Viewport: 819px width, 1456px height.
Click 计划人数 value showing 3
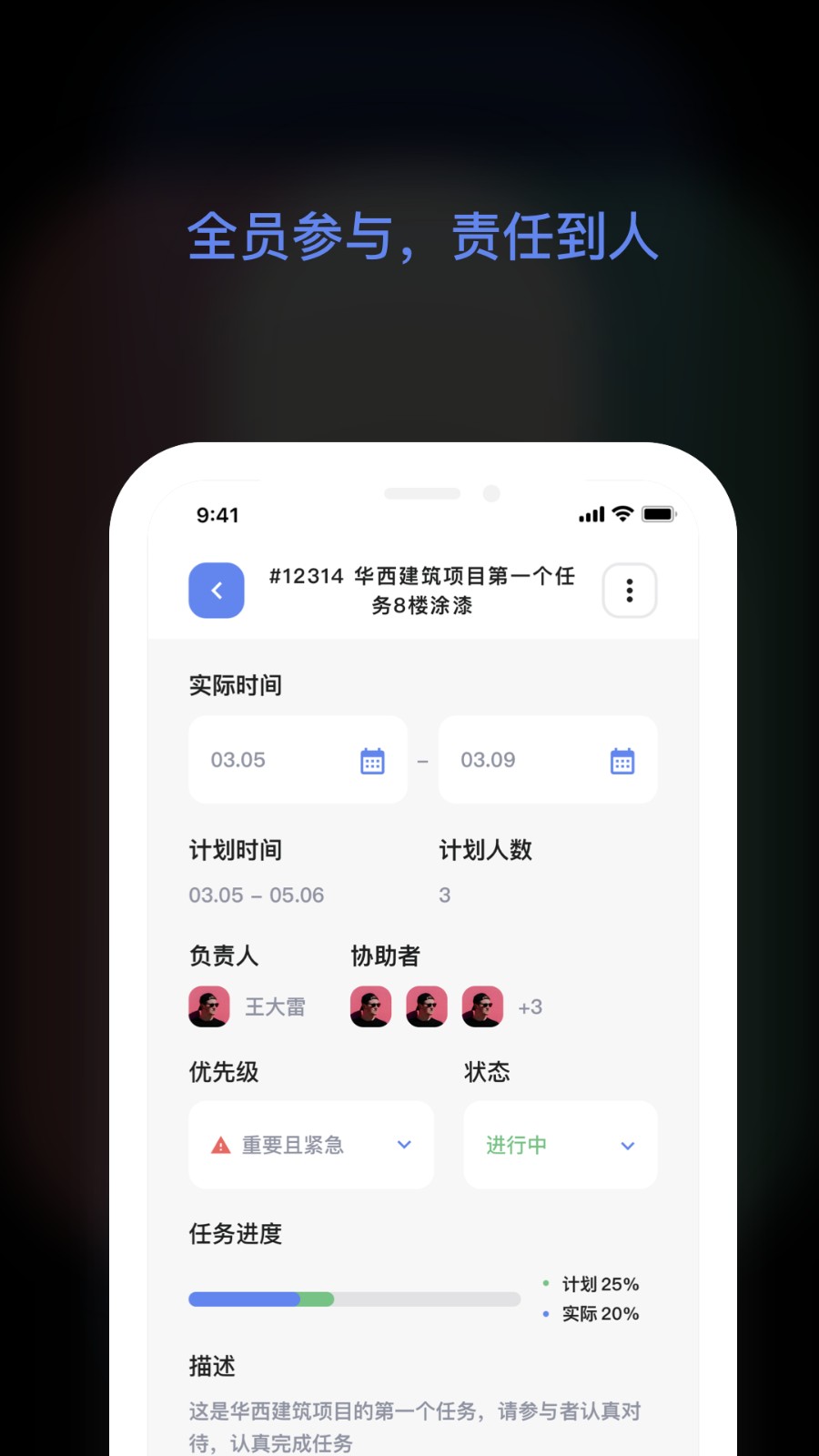click(x=445, y=895)
